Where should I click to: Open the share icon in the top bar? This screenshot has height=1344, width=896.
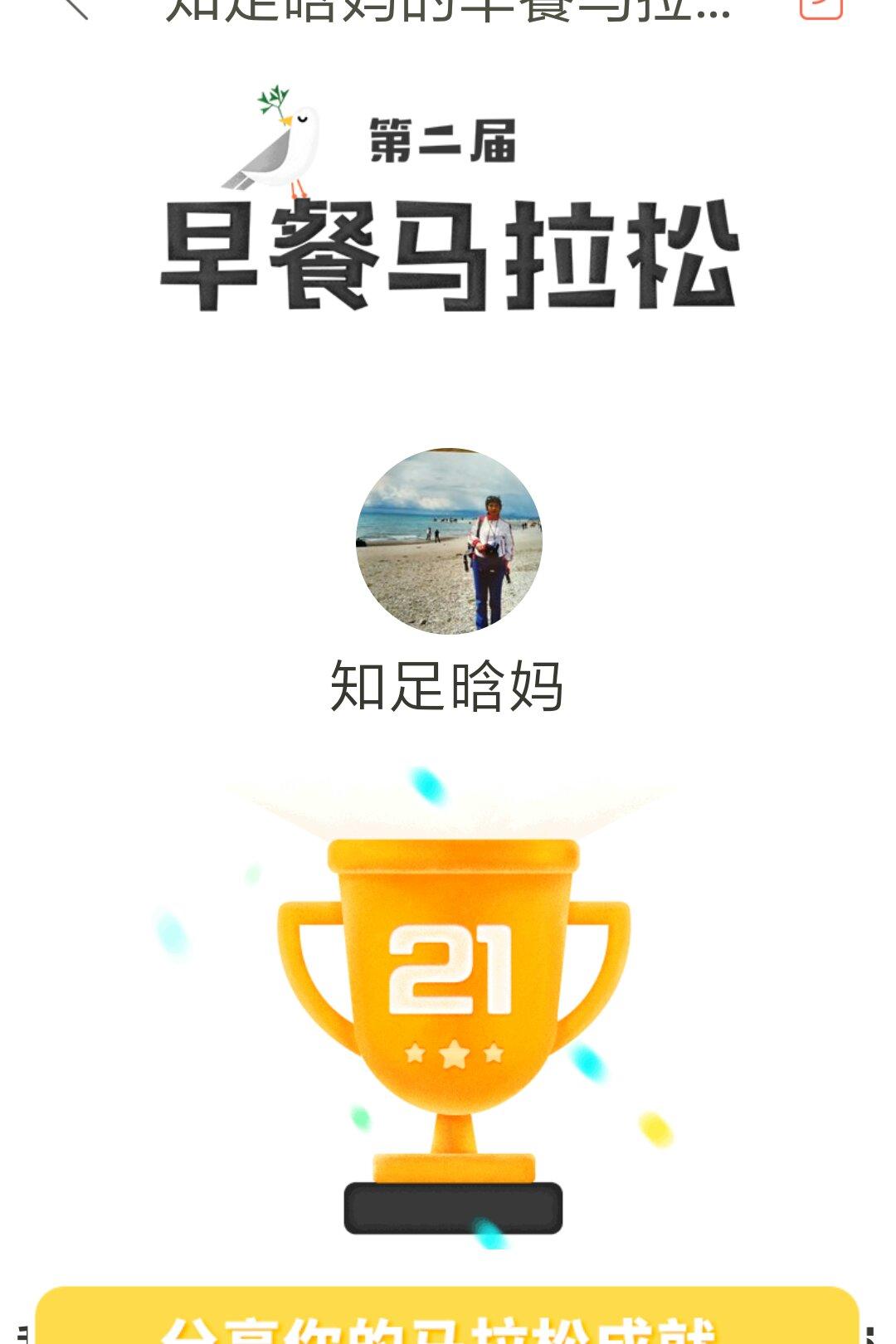pos(821,7)
